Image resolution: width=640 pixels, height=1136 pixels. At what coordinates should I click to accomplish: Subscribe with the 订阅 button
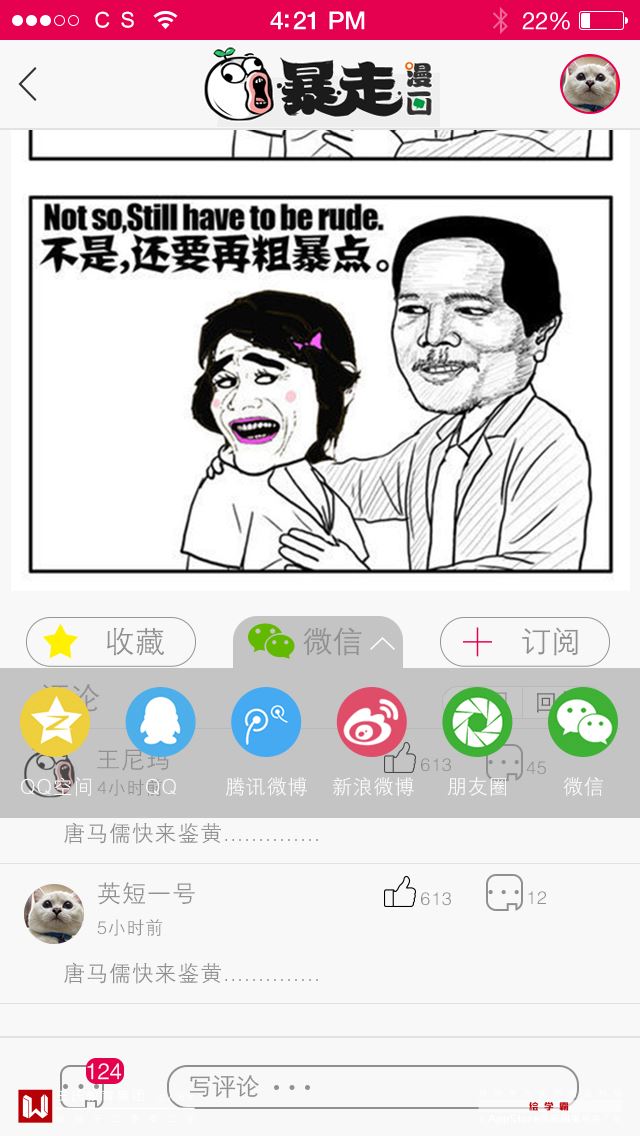[x=524, y=642]
